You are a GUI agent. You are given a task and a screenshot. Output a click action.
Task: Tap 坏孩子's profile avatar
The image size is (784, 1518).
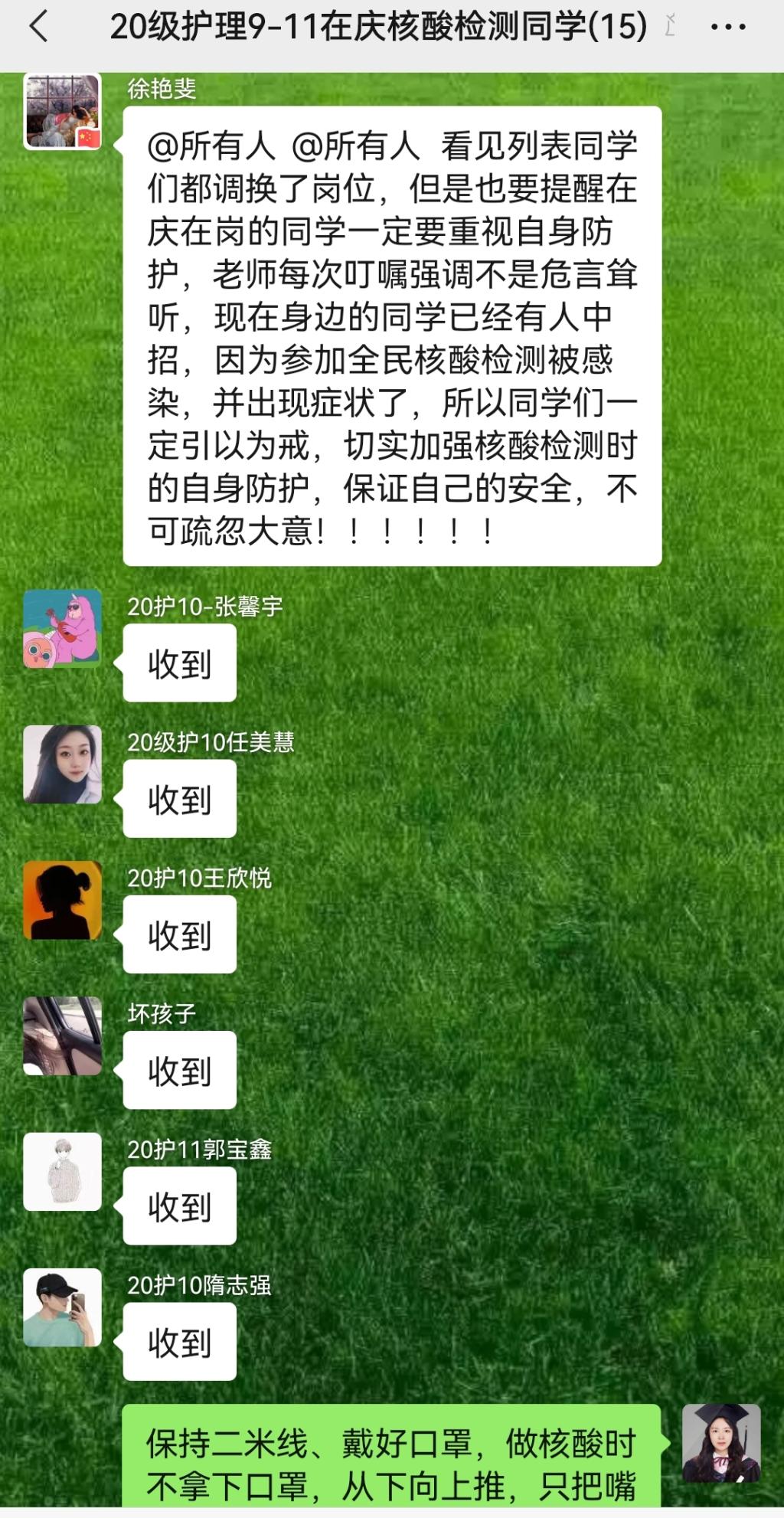[63, 1035]
